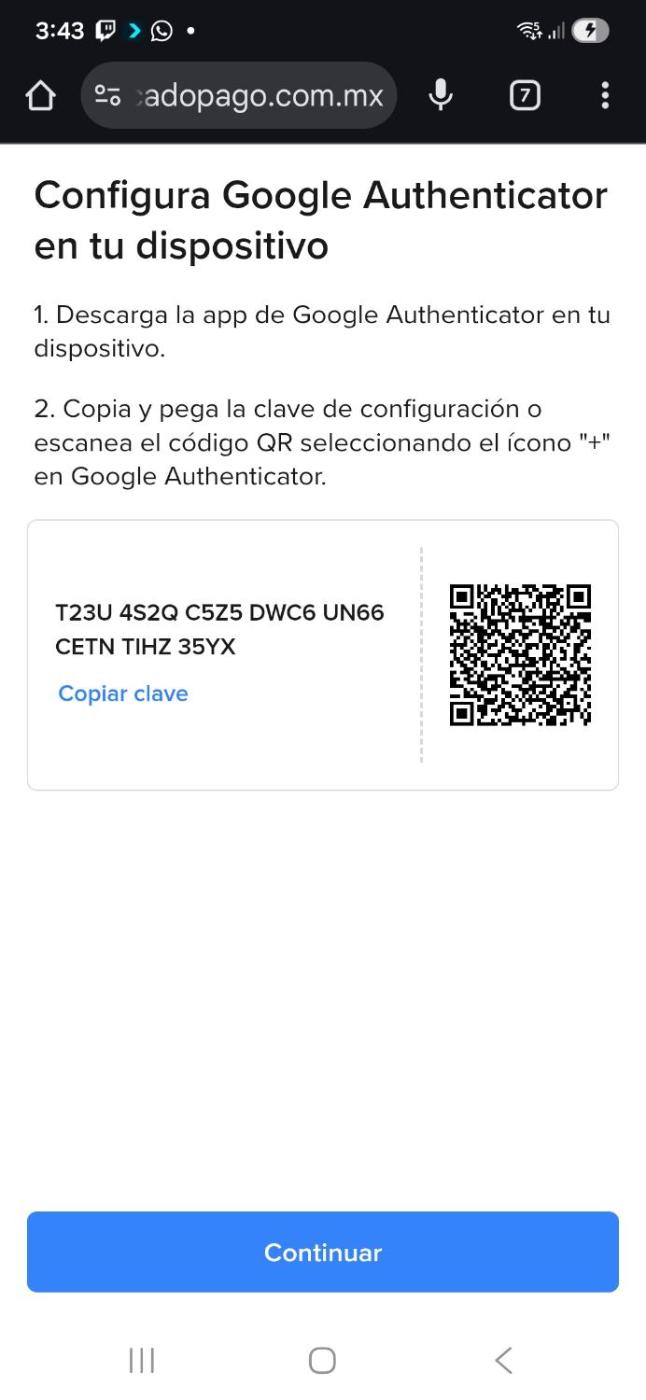View site information icon in the address bar

pyautogui.click(x=108, y=95)
